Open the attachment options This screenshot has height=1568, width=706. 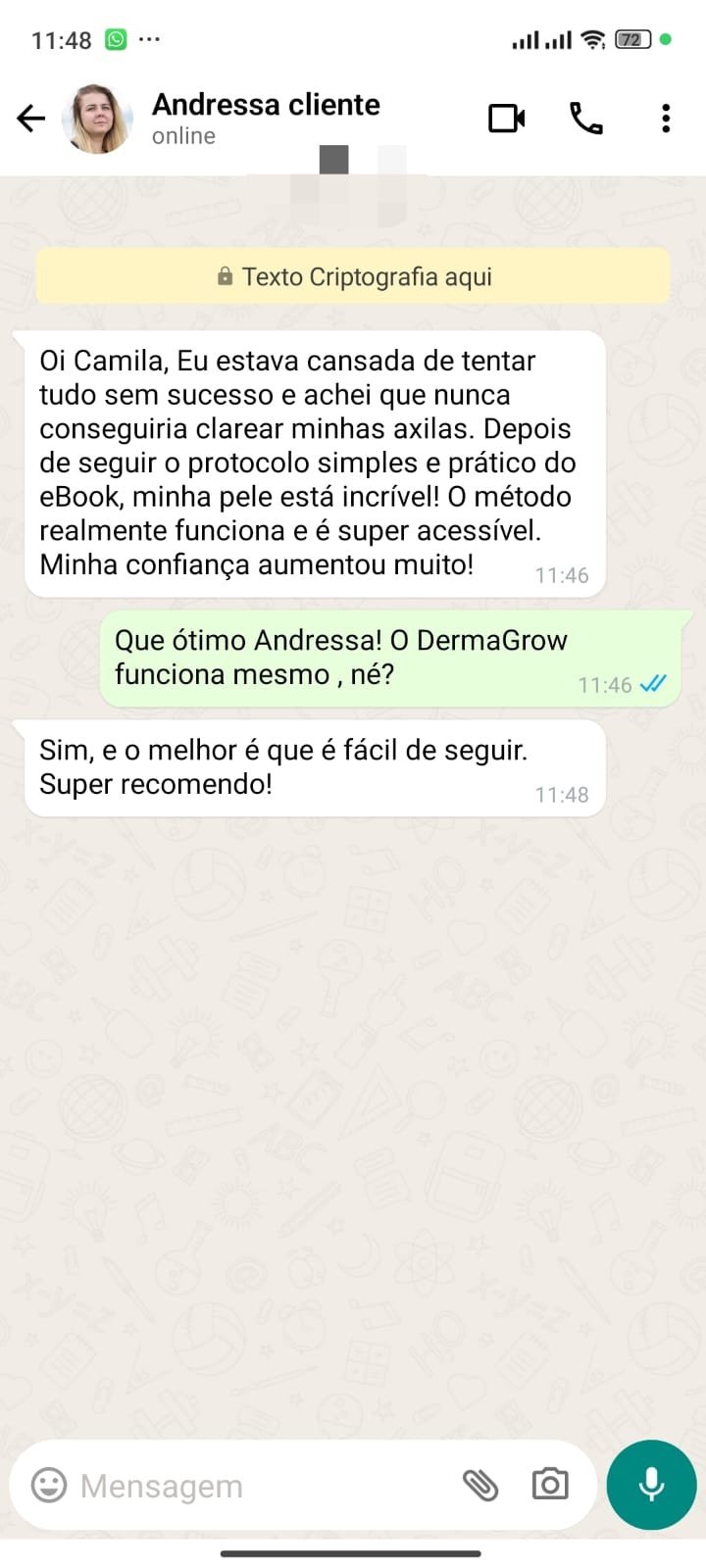[482, 1486]
